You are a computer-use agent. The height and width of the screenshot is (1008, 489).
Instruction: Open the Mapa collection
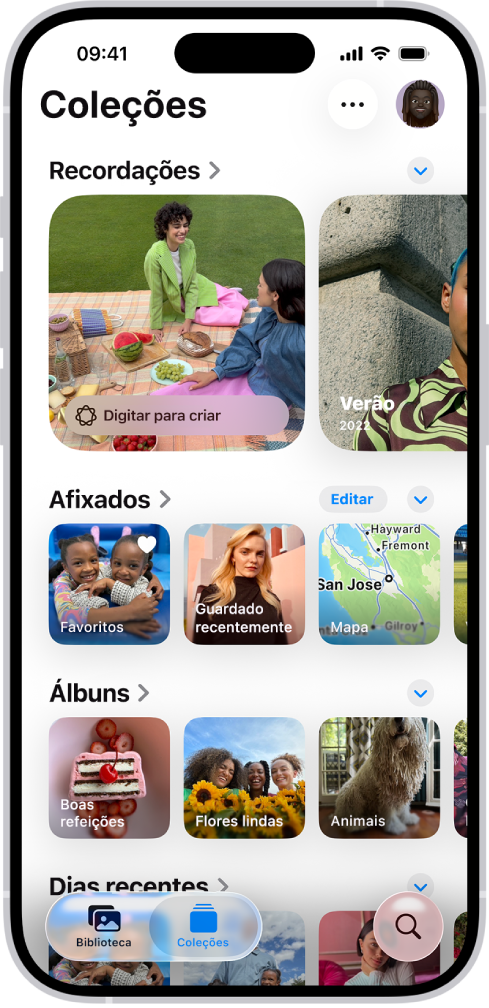click(379, 584)
